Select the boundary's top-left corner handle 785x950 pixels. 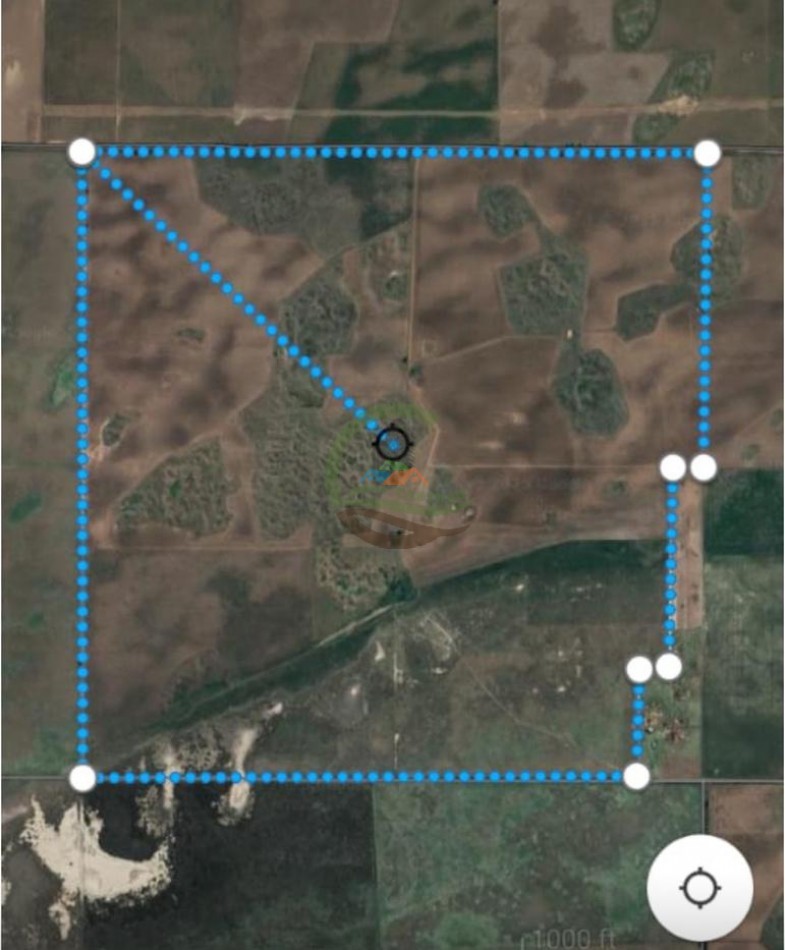(x=83, y=152)
